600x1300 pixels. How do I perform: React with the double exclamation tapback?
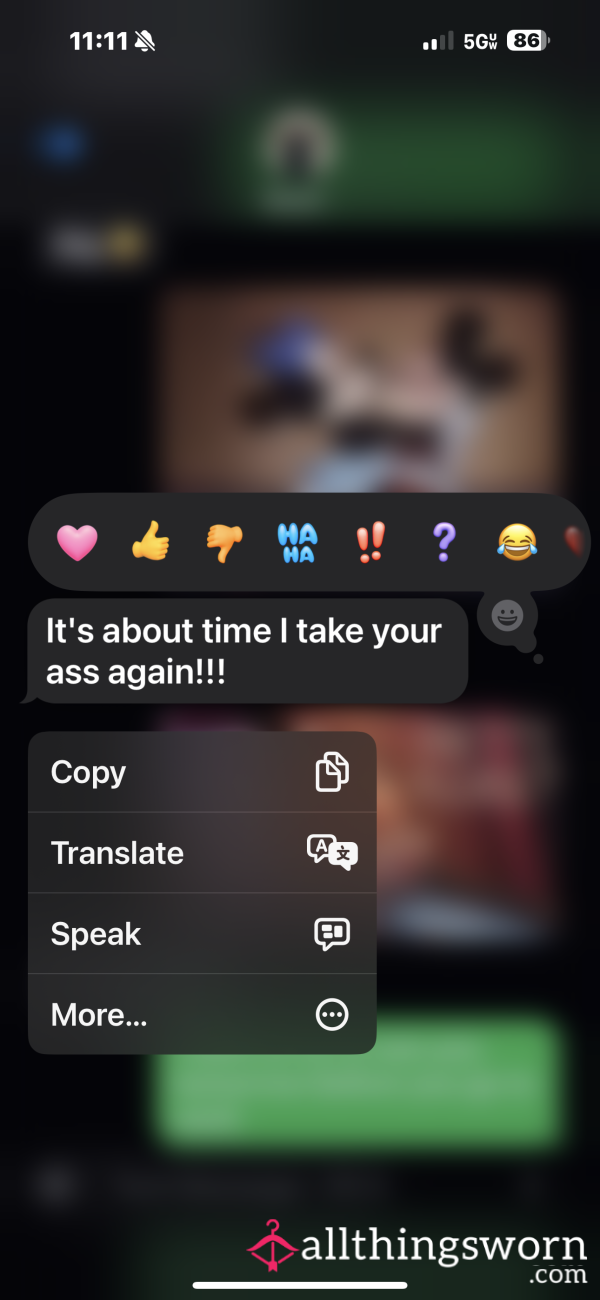(370, 542)
